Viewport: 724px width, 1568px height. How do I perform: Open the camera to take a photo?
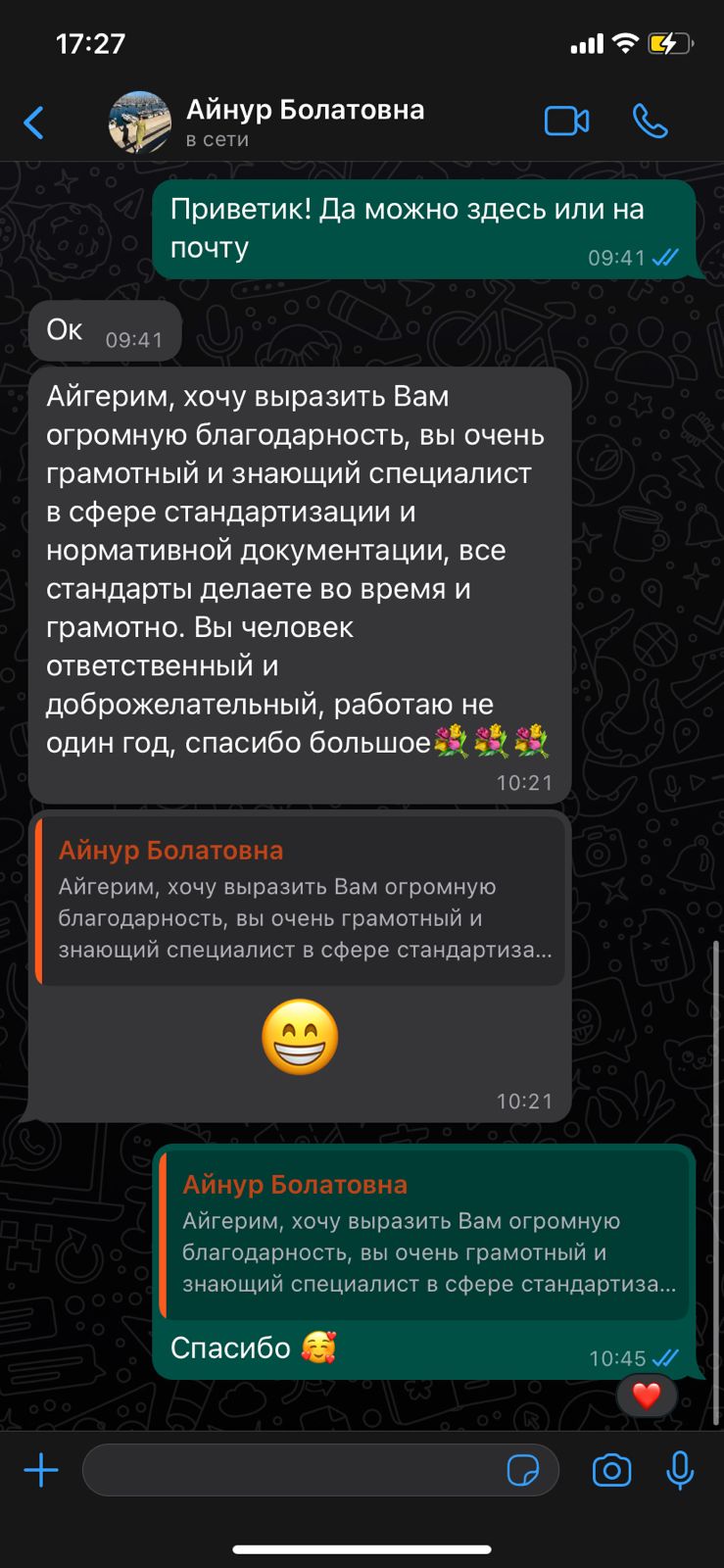611,1470
